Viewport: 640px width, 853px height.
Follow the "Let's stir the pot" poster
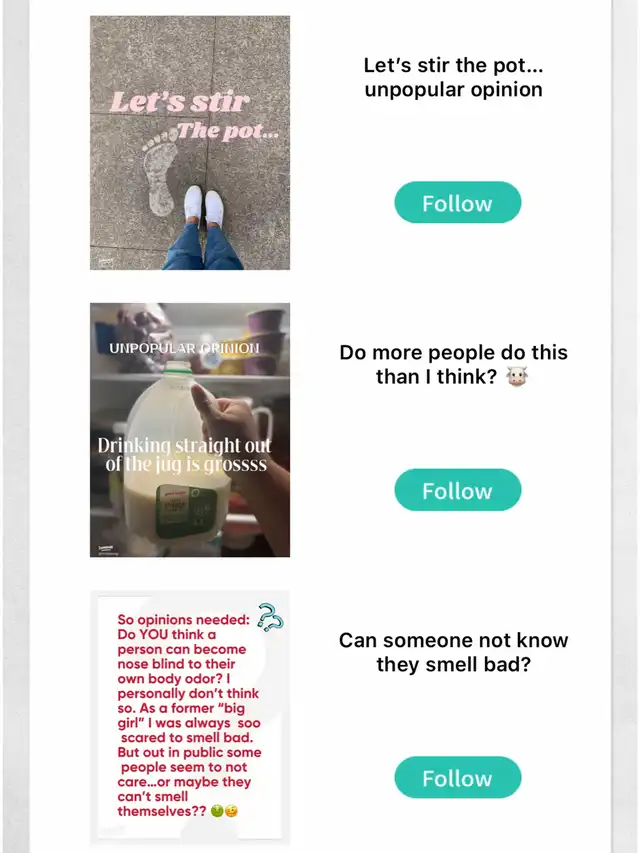458,202
